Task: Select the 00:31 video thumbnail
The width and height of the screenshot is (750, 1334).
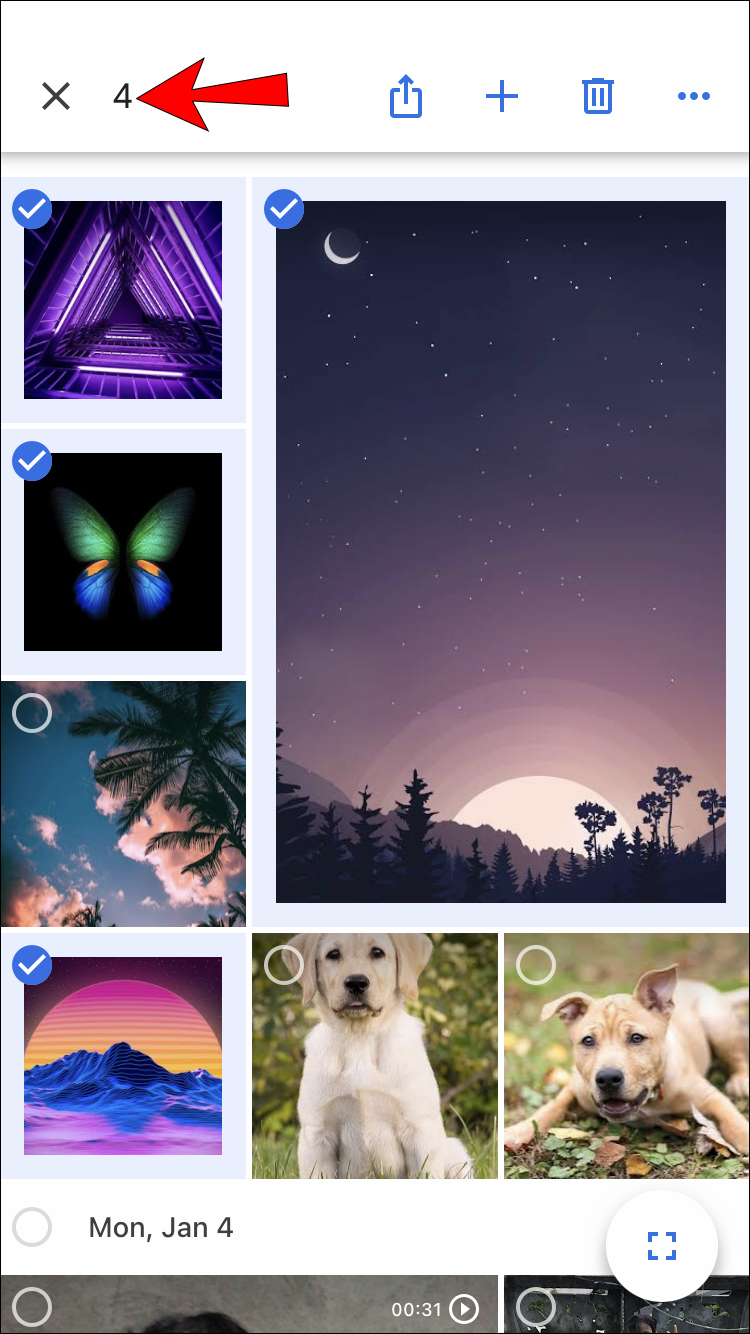Action: [33, 1306]
